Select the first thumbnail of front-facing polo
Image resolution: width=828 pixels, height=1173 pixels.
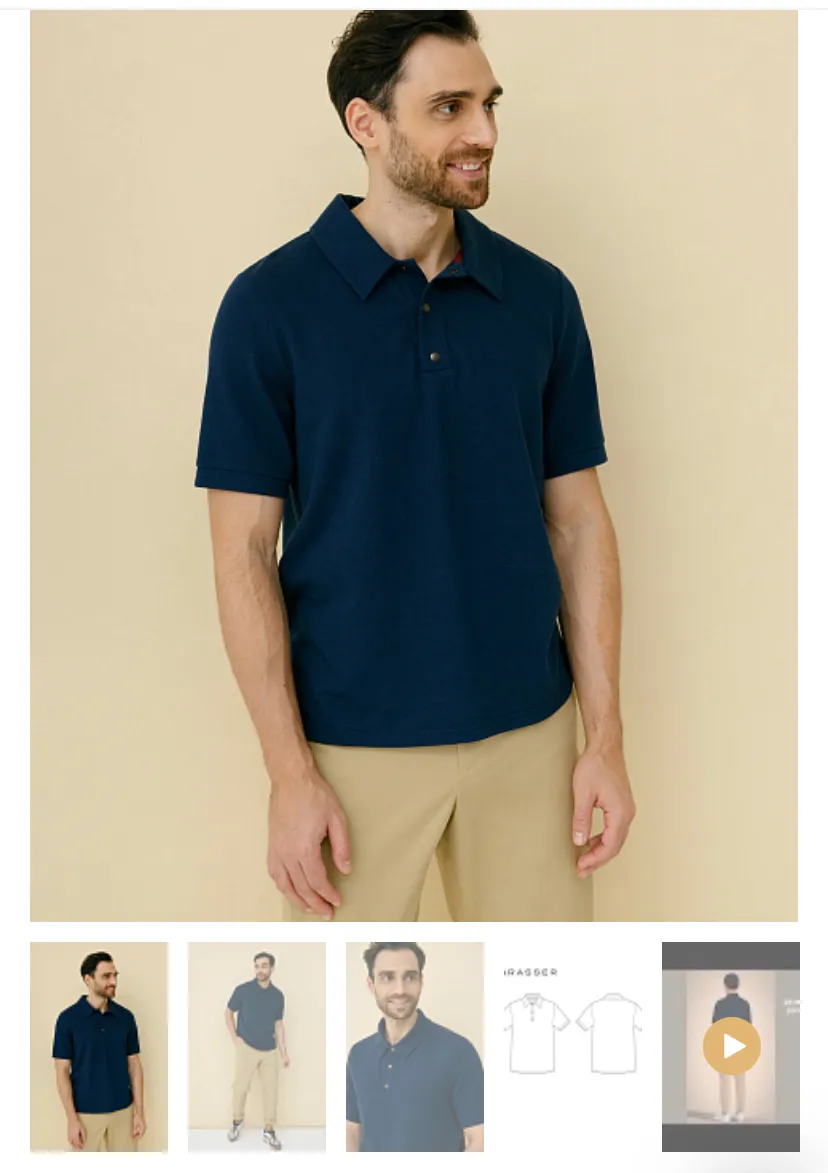tap(99, 1047)
